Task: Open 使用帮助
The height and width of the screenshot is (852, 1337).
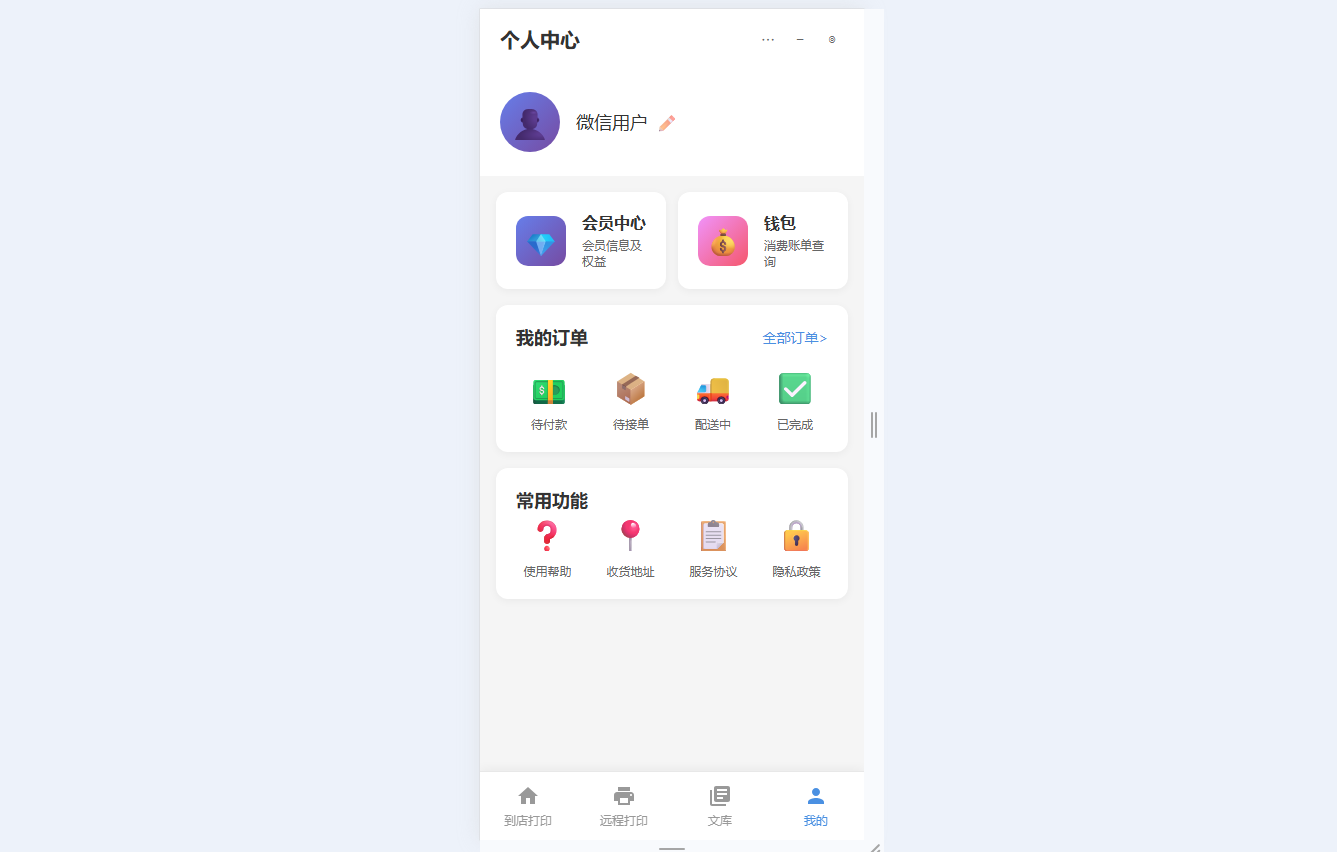Action: point(547,549)
